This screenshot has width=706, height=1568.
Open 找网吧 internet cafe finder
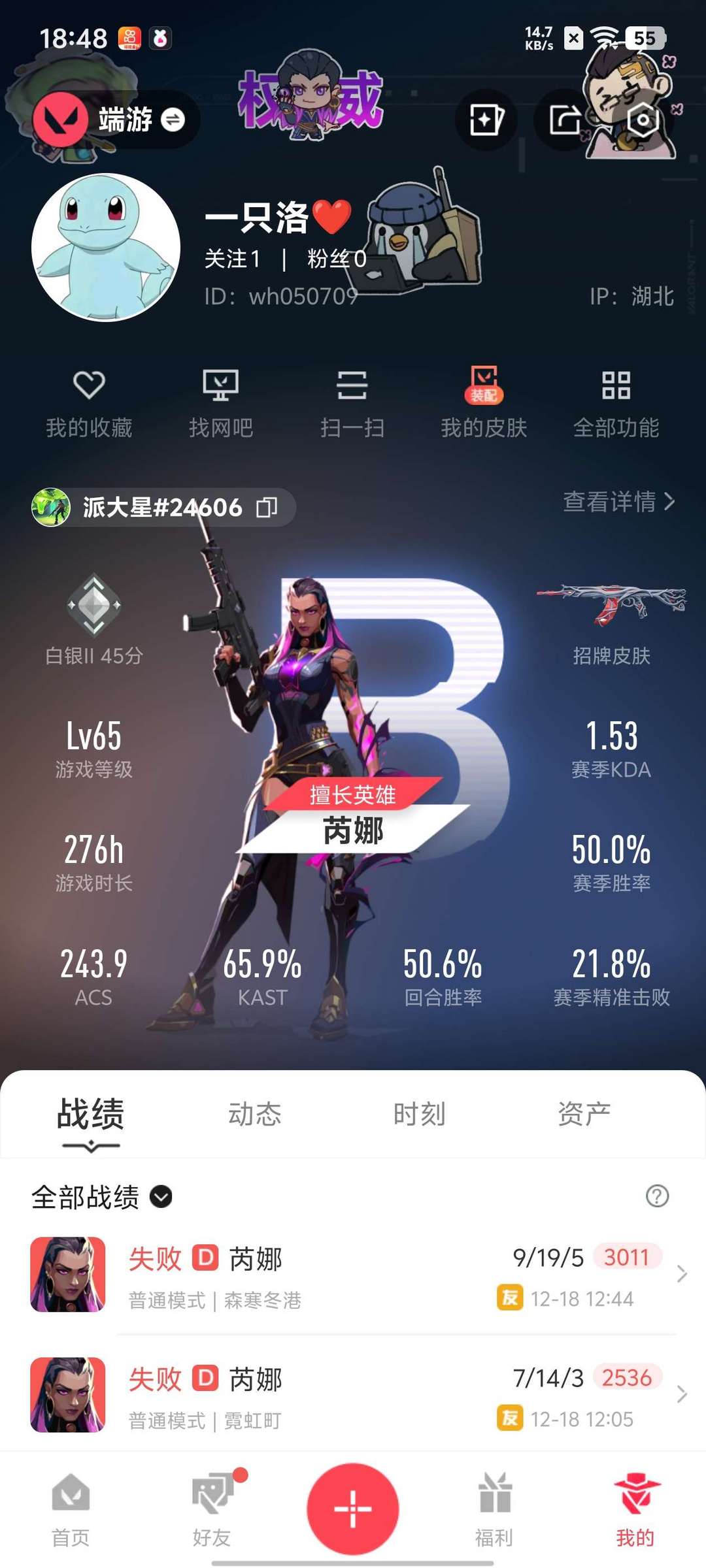(x=221, y=404)
